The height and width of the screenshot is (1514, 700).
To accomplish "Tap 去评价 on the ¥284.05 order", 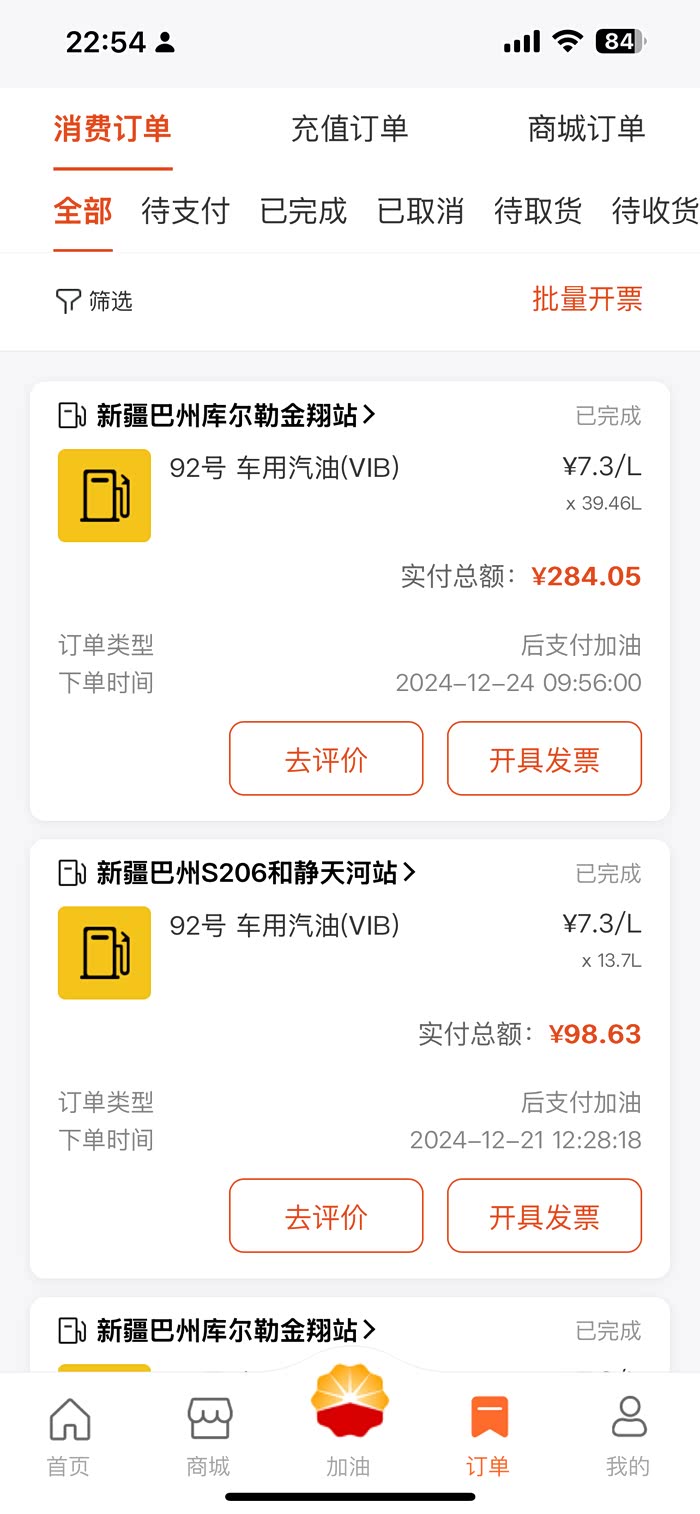I will 326,759.
